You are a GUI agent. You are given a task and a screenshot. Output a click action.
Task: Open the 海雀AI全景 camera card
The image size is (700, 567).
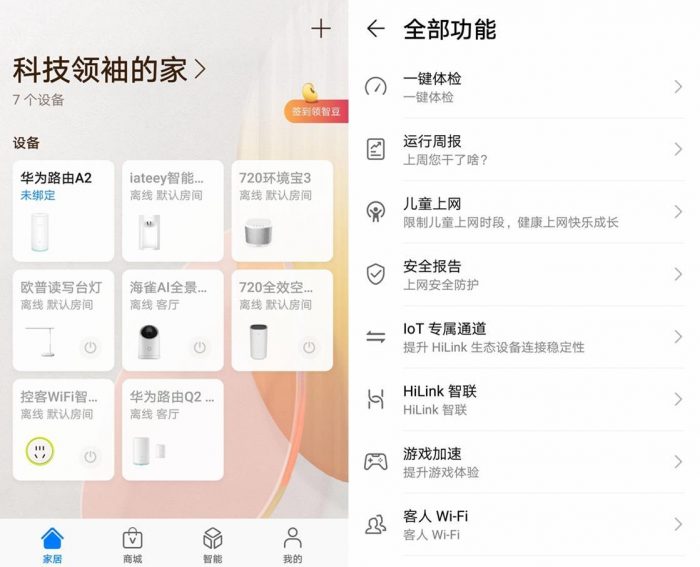tap(172, 320)
